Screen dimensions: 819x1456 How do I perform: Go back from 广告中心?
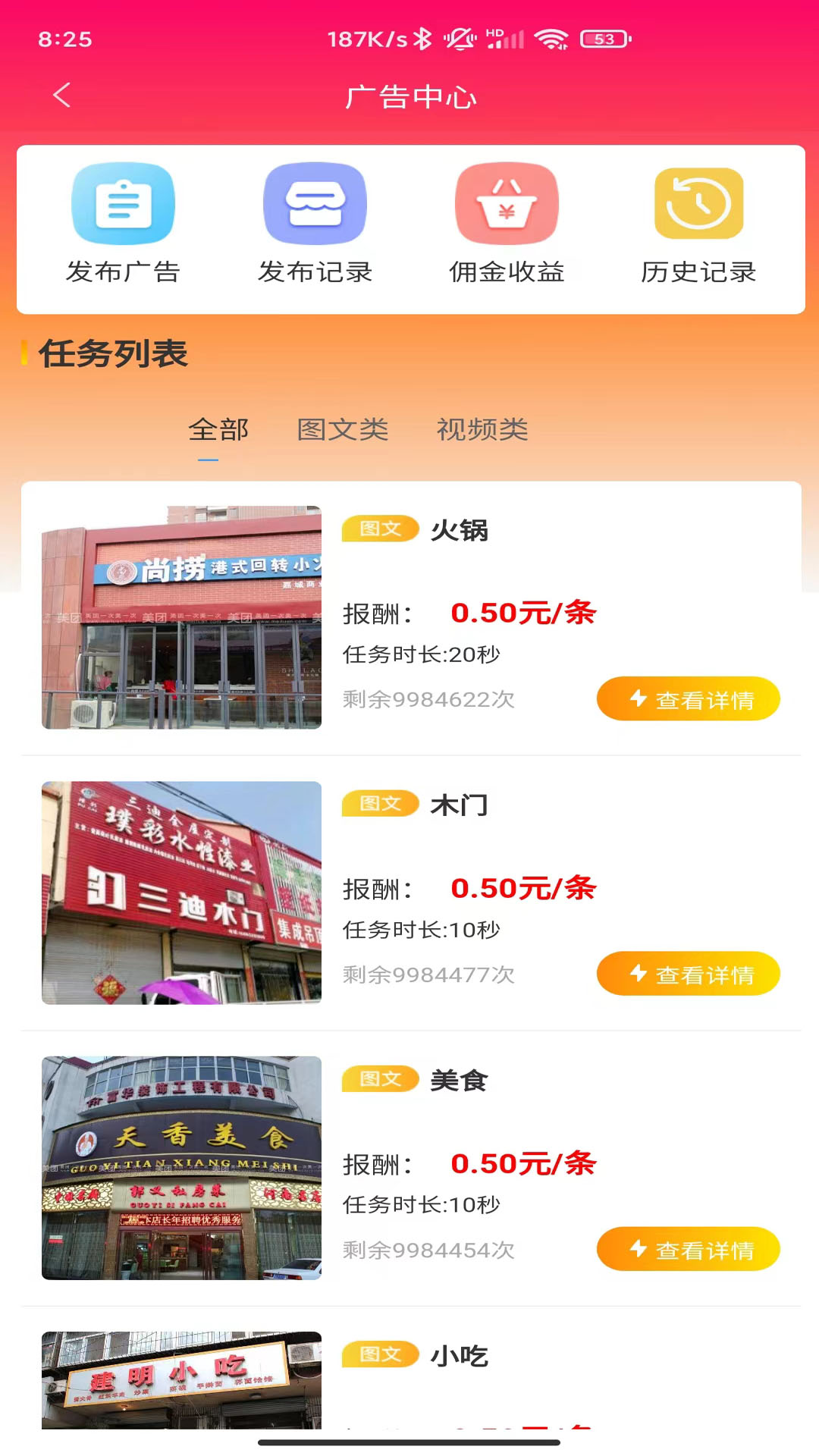pos(62,96)
